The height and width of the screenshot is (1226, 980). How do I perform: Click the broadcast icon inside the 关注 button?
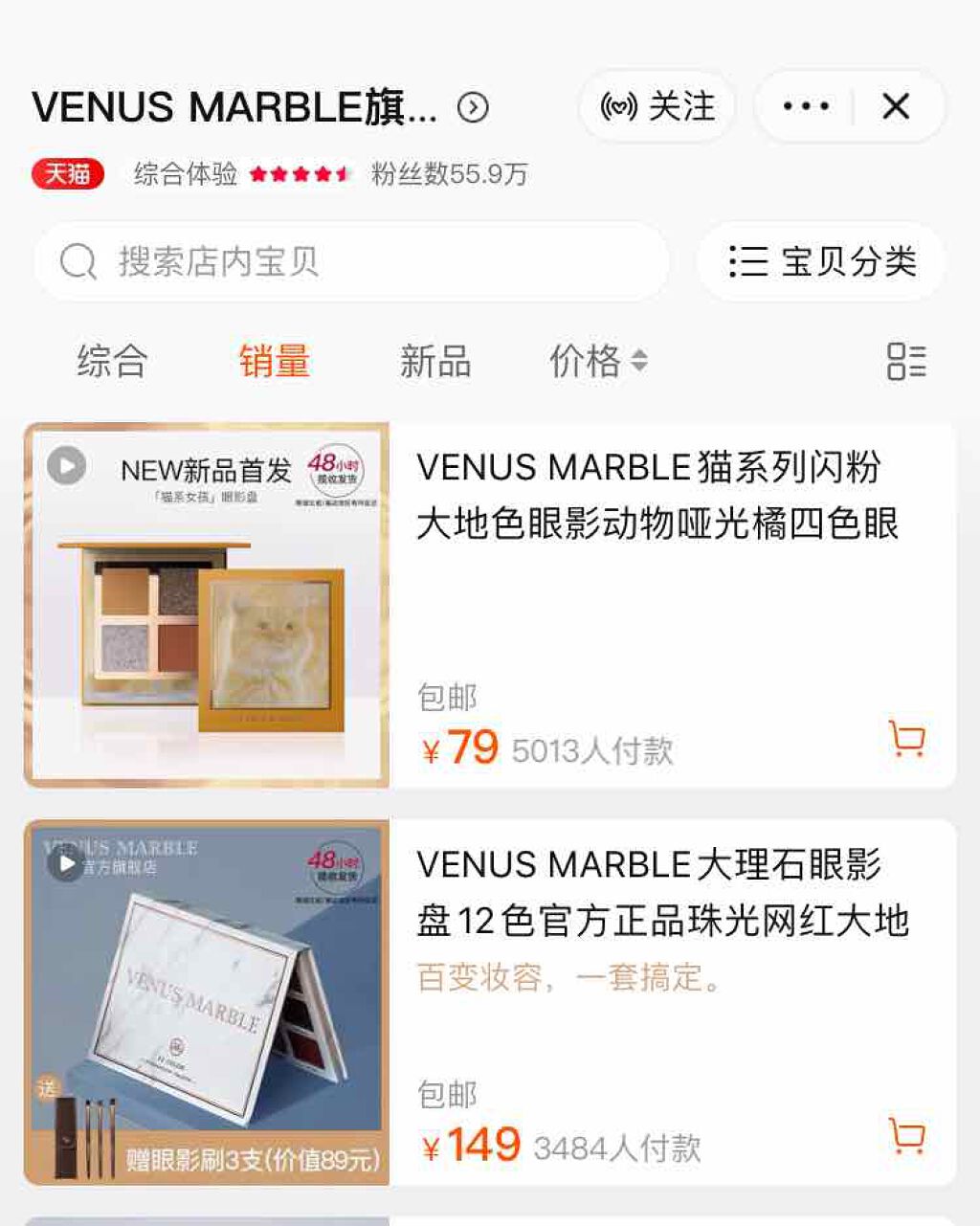(x=618, y=107)
